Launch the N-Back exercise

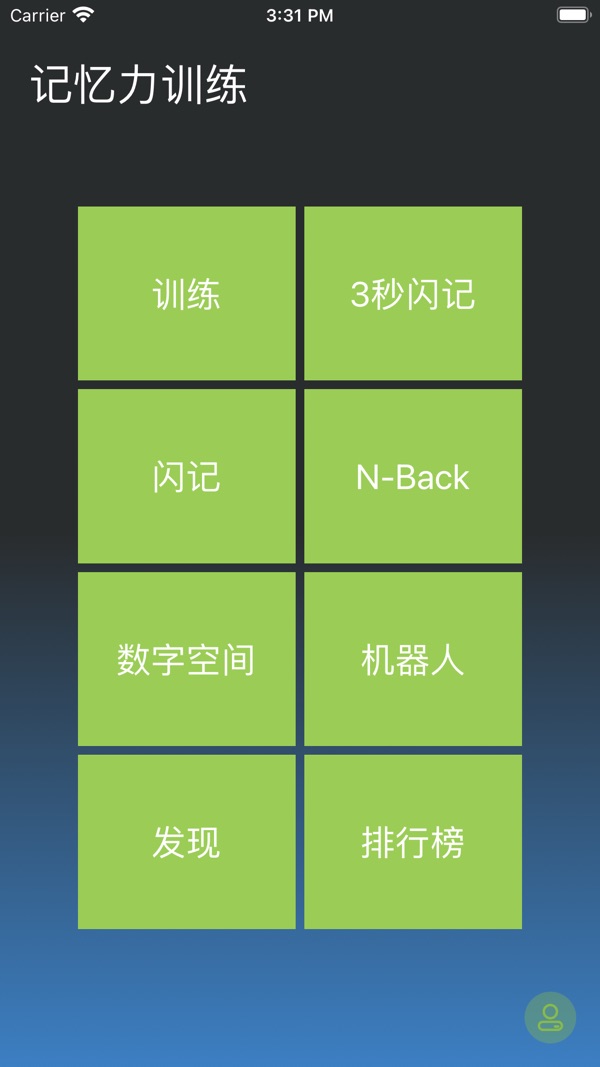(413, 476)
